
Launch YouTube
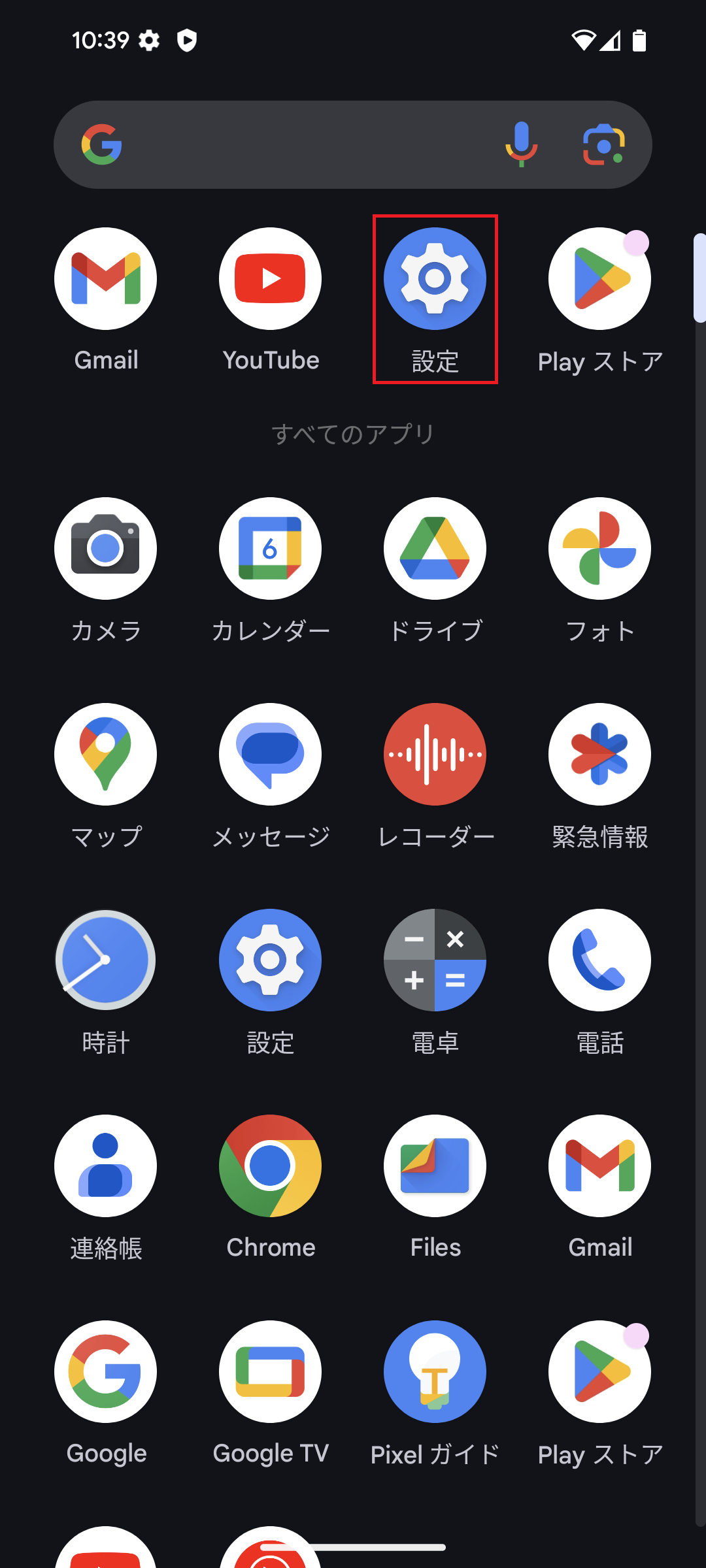click(270, 278)
